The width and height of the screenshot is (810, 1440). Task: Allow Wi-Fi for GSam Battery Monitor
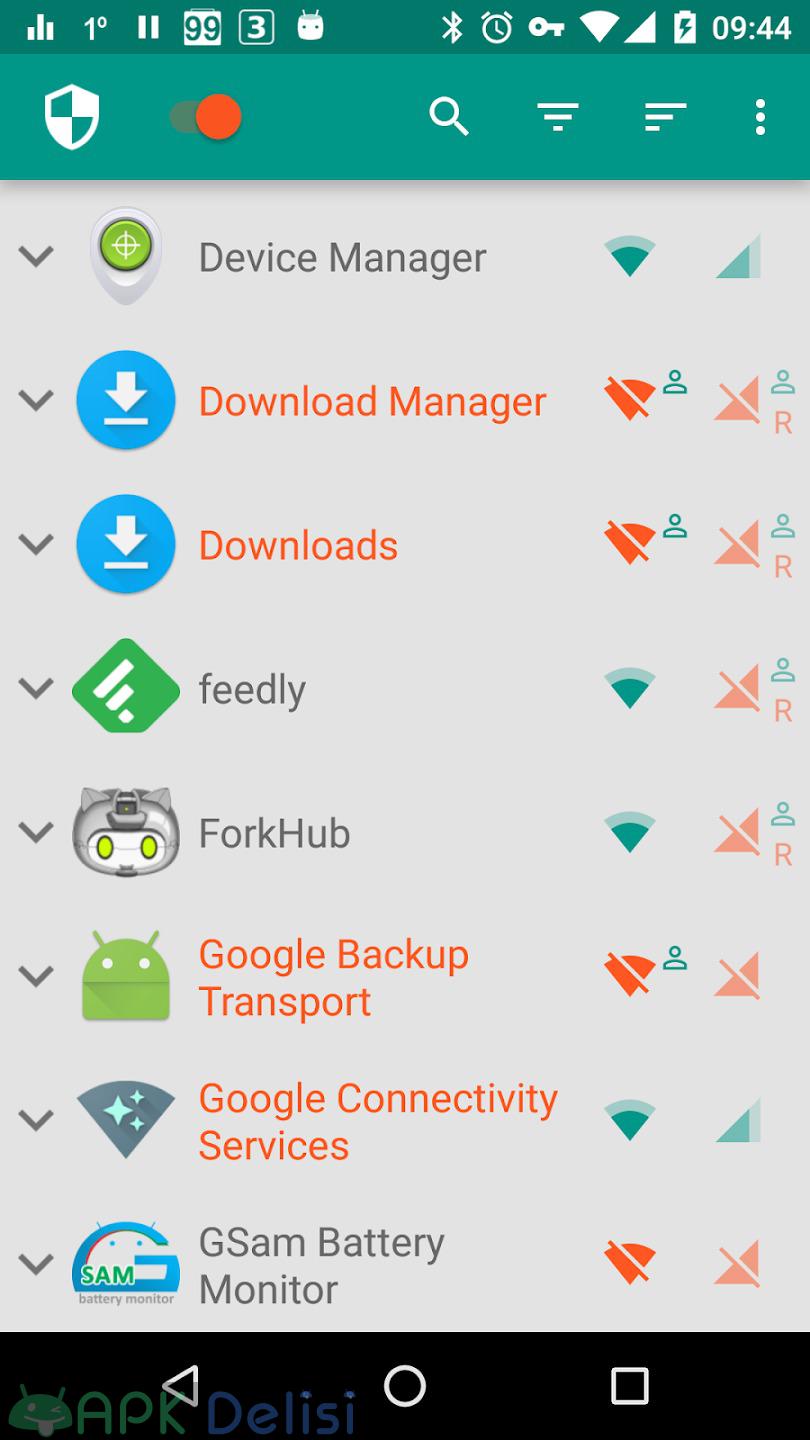click(630, 1264)
